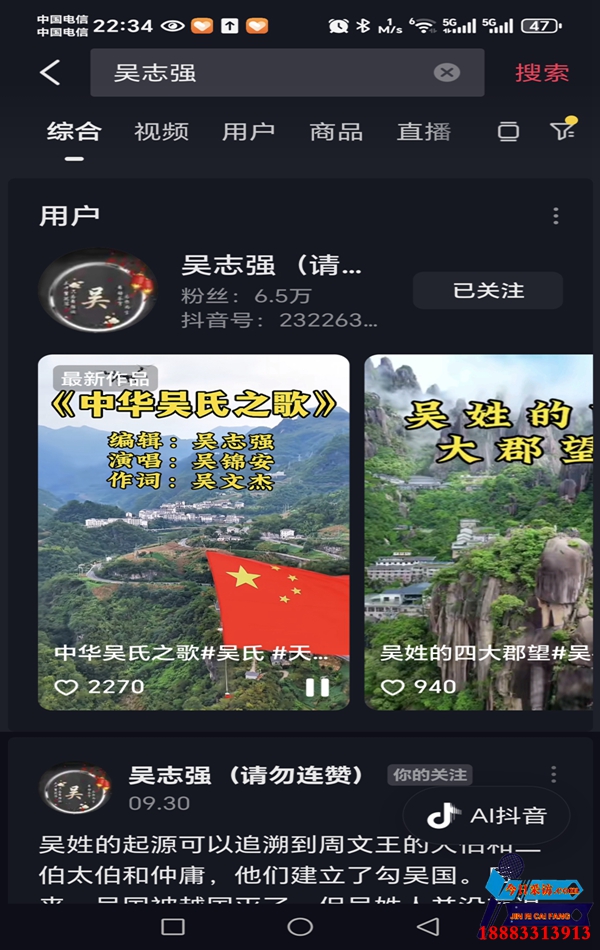
Task: Switch to the 视频 tab
Action: pos(161,131)
